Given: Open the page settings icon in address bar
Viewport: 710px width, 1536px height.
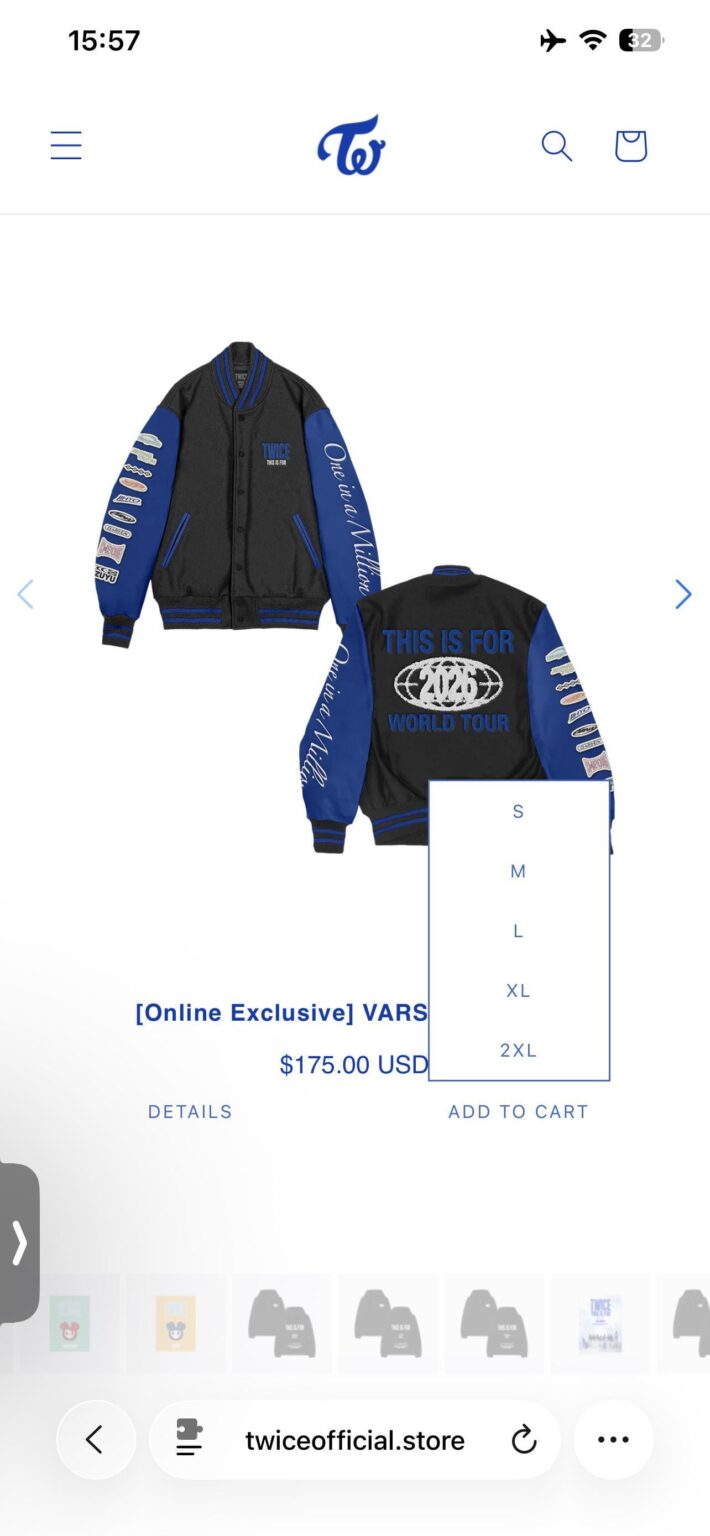Looking at the screenshot, I should [x=189, y=1440].
